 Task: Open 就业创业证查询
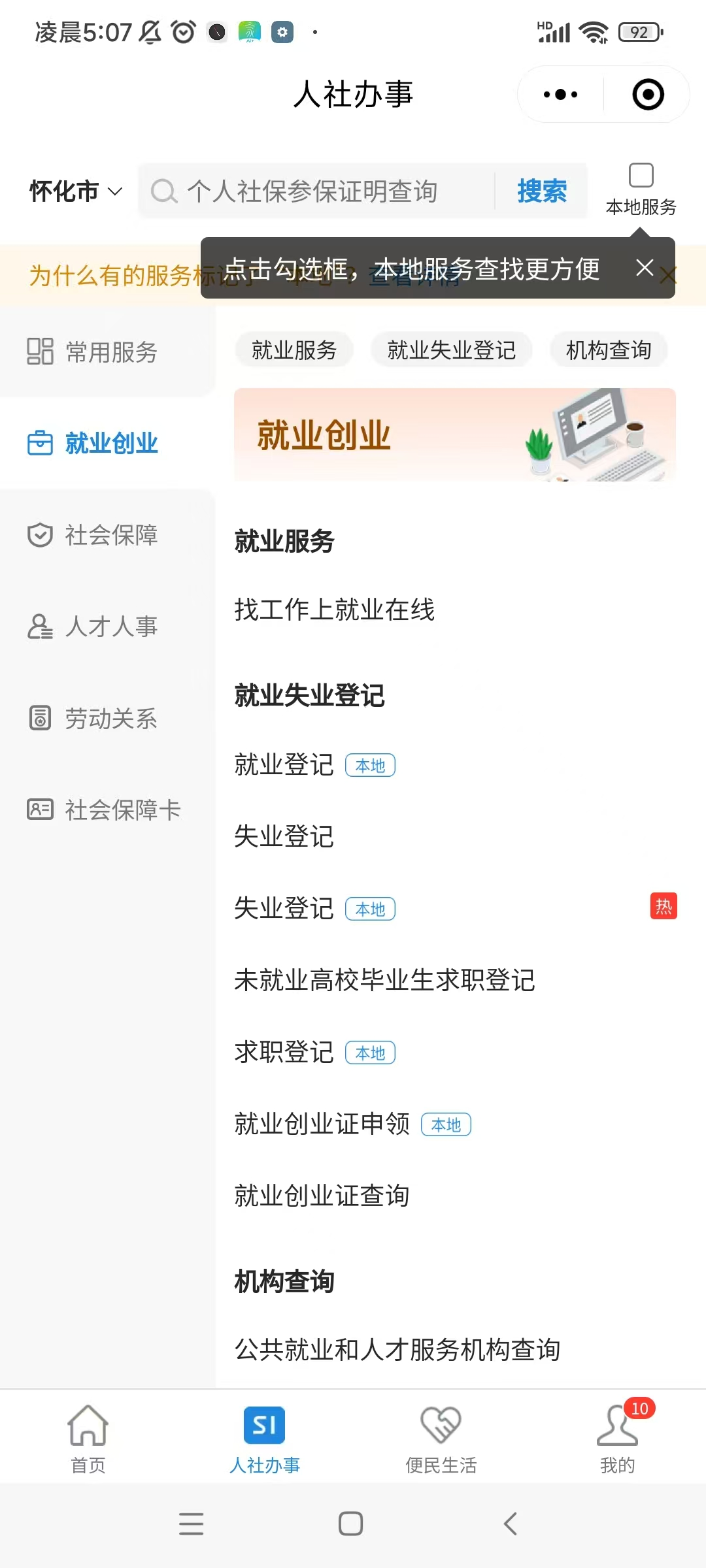click(x=322, y=1196)
